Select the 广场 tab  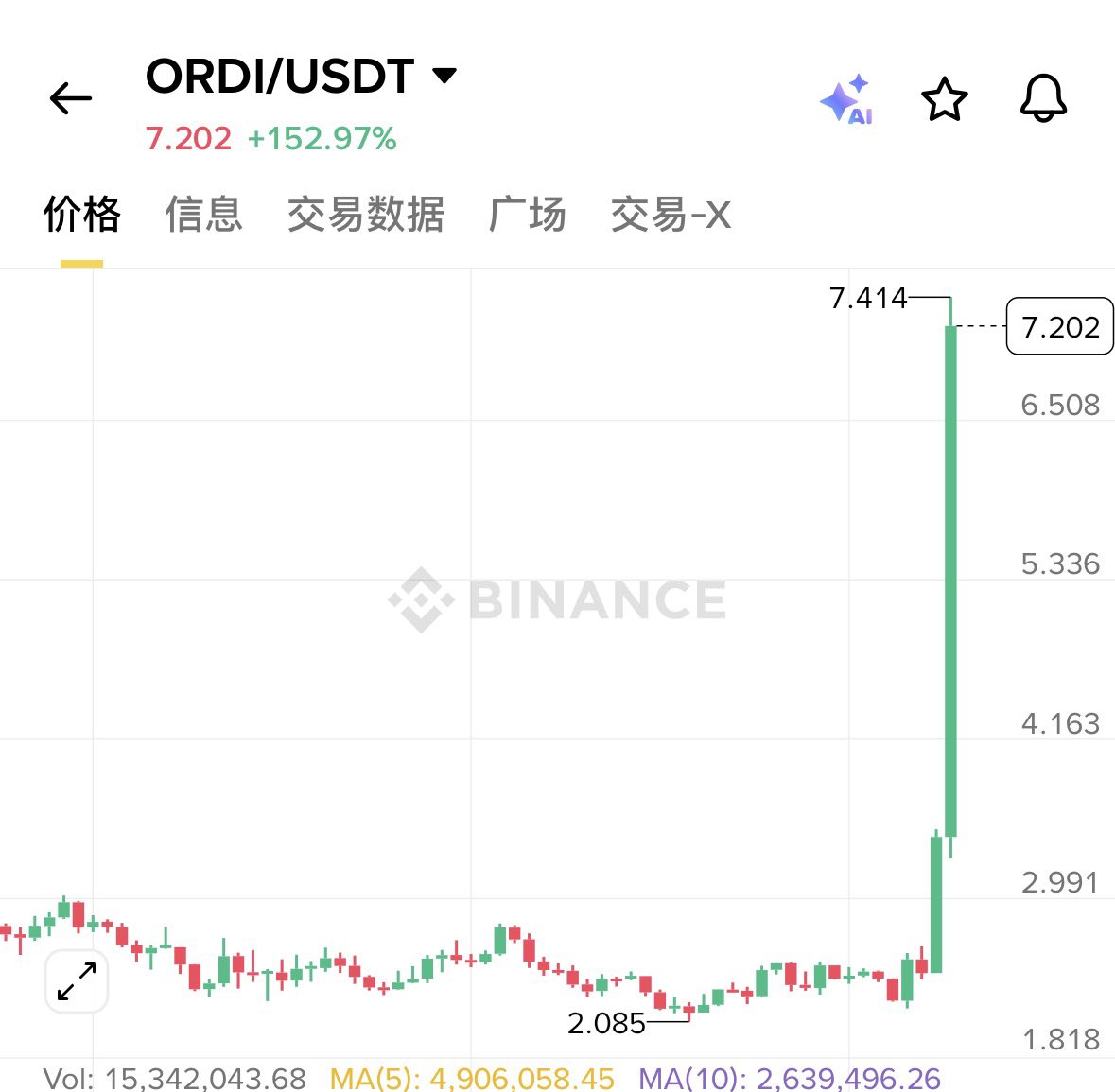[528, 215]
